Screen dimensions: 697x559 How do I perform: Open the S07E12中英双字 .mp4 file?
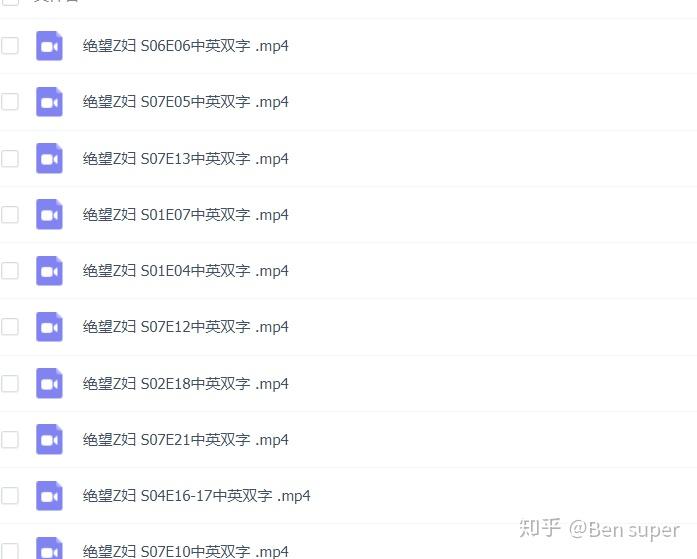pyautogui.click(x=185, y=327)
